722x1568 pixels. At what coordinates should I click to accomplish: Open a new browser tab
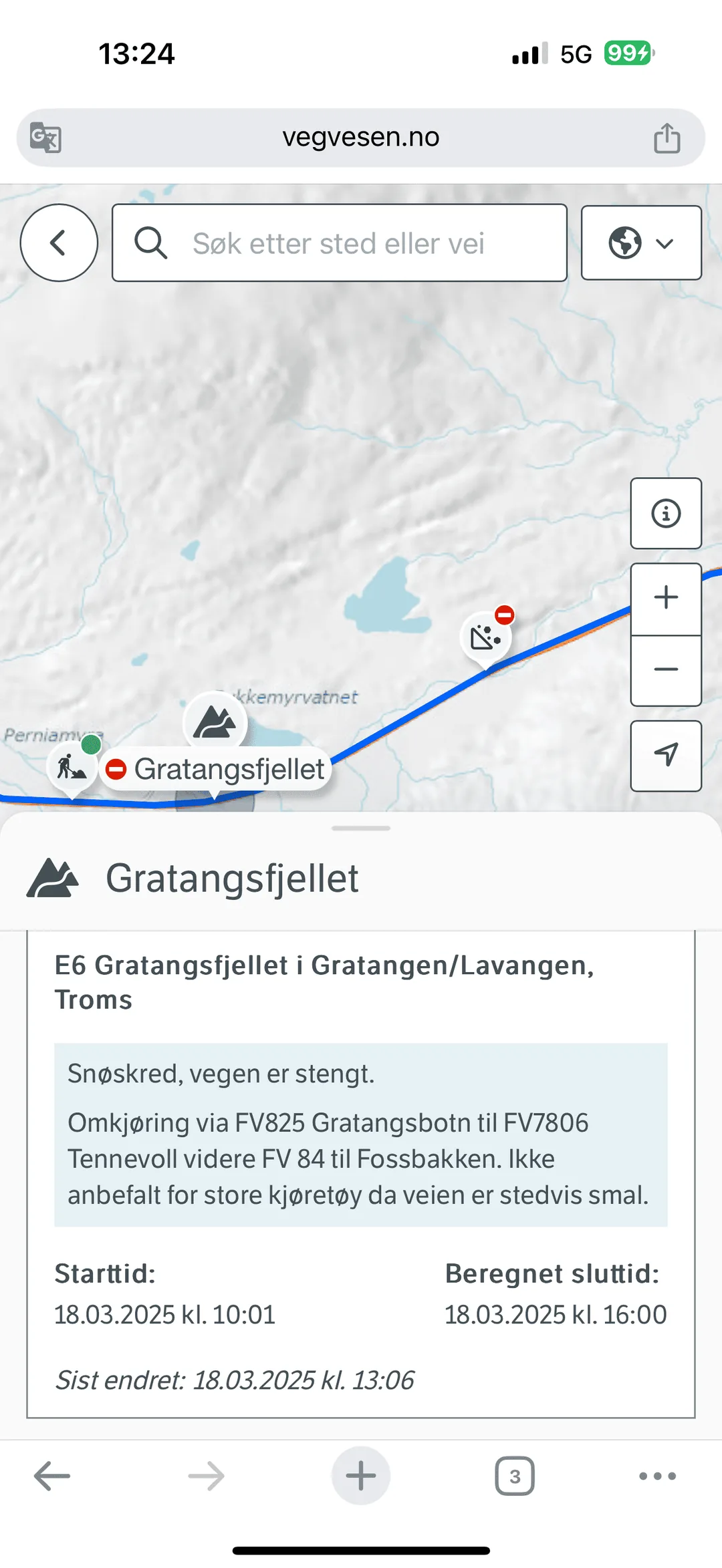[361, 1476]
